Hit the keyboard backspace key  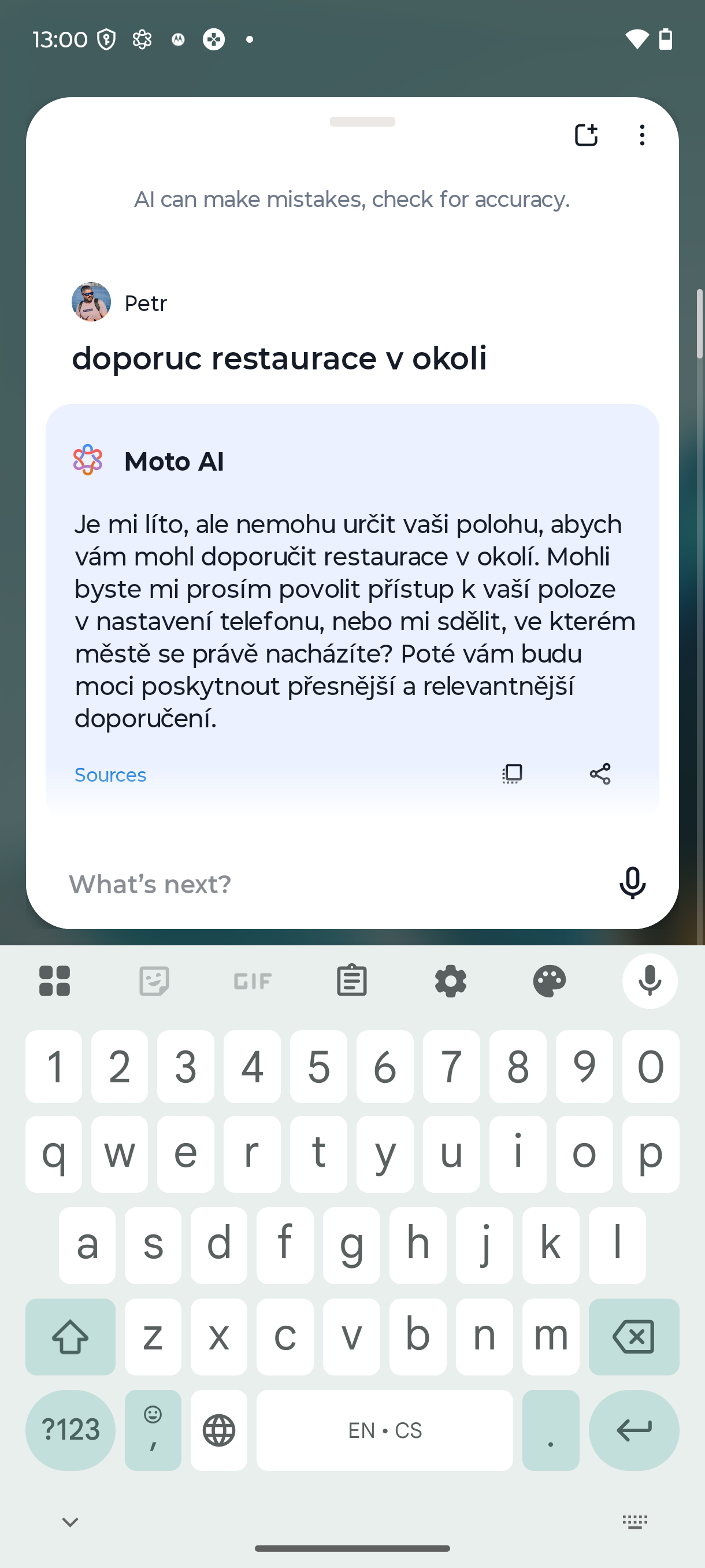pyautogui.click(x=633, y=1337)
